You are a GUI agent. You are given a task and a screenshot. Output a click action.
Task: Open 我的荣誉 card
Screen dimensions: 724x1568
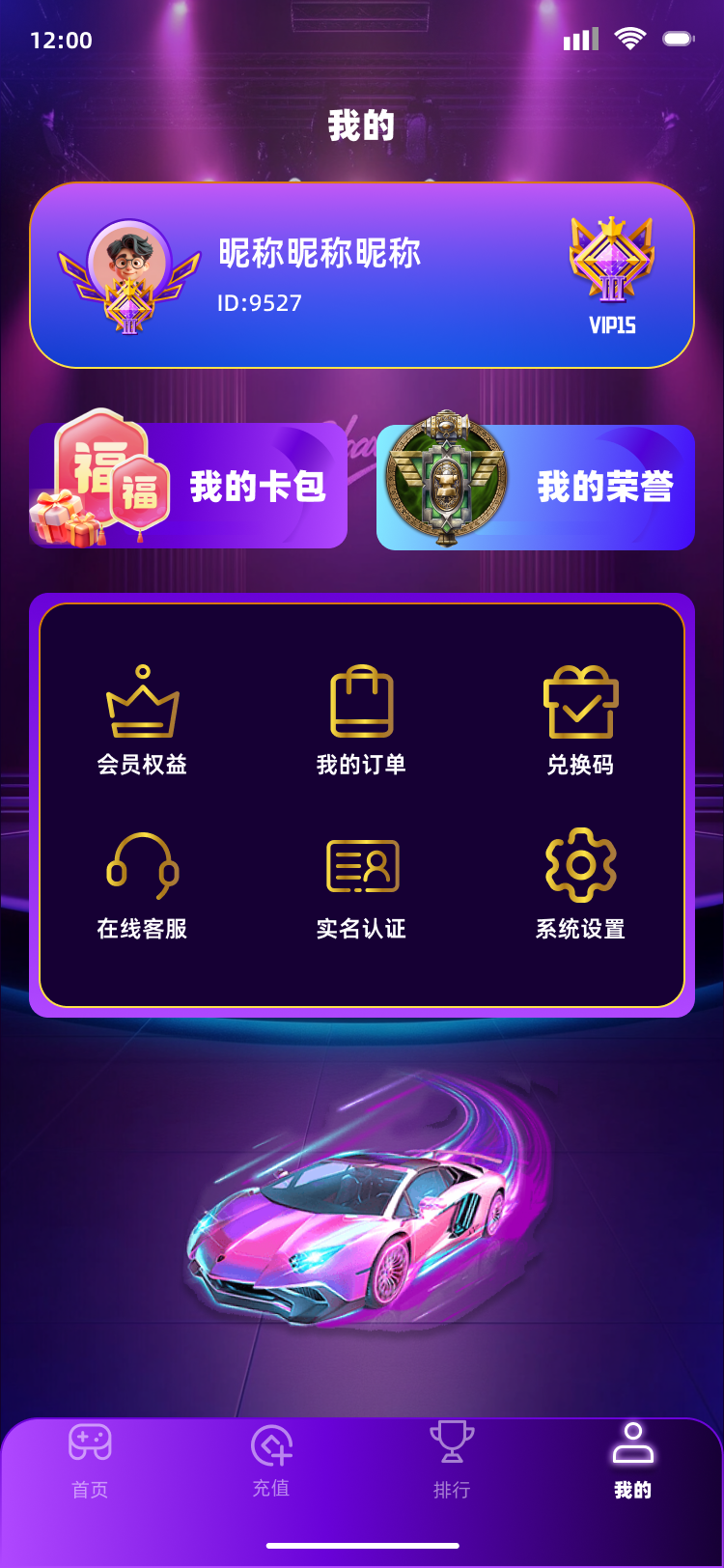[536, 487]
